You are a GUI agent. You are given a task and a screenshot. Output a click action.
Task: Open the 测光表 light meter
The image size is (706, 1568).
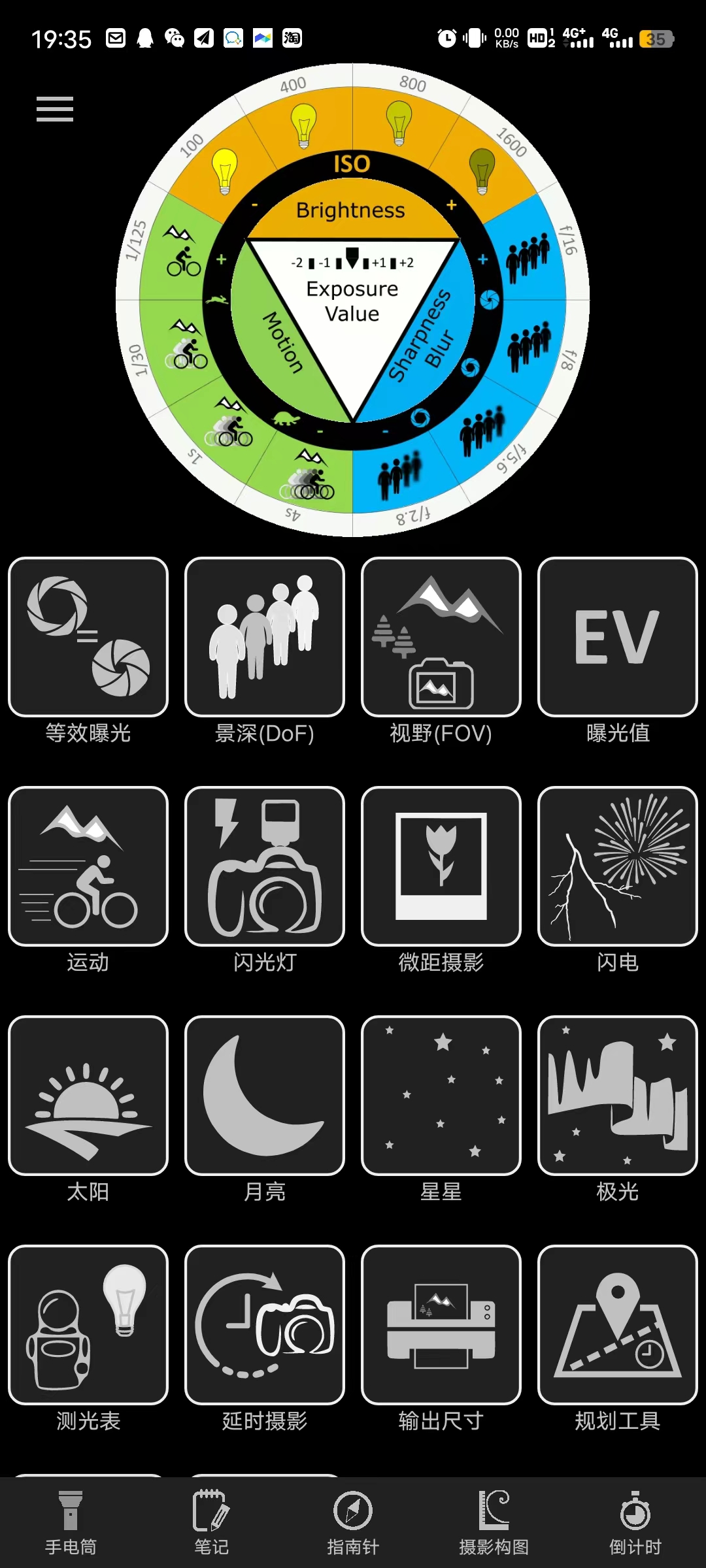click(x=88, y=1323)
